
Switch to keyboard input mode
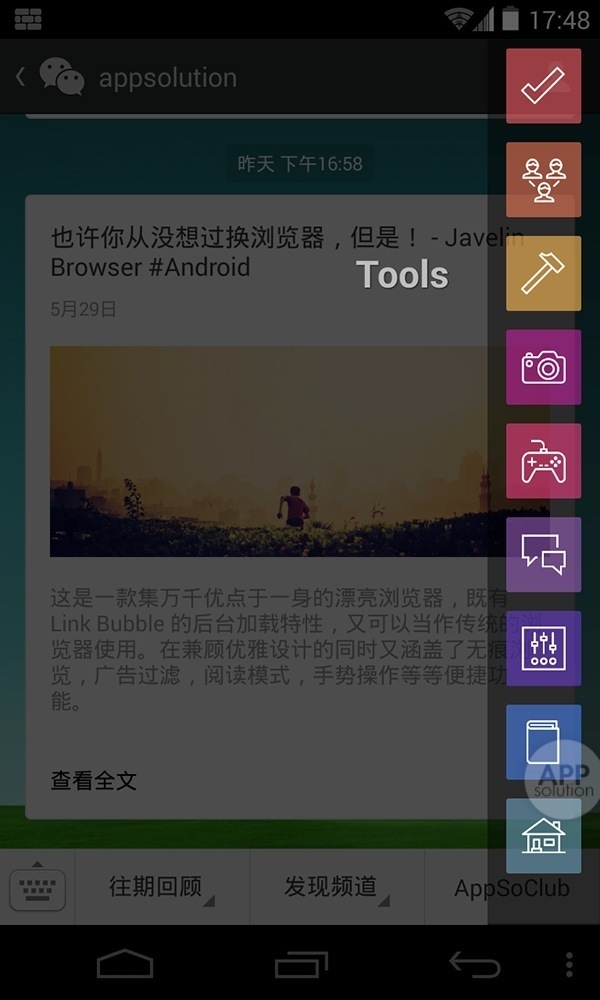[37, 886]
